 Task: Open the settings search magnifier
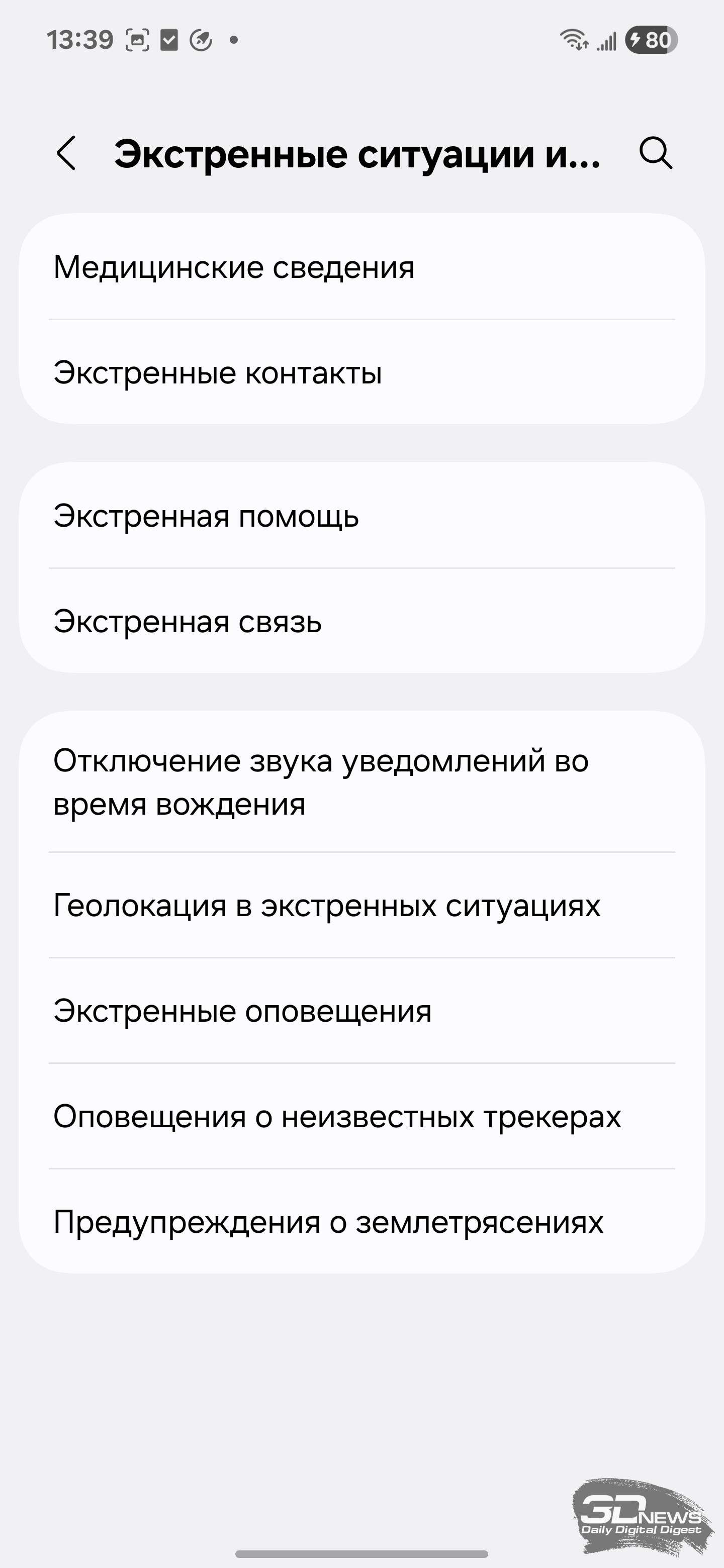coord(656,153)
